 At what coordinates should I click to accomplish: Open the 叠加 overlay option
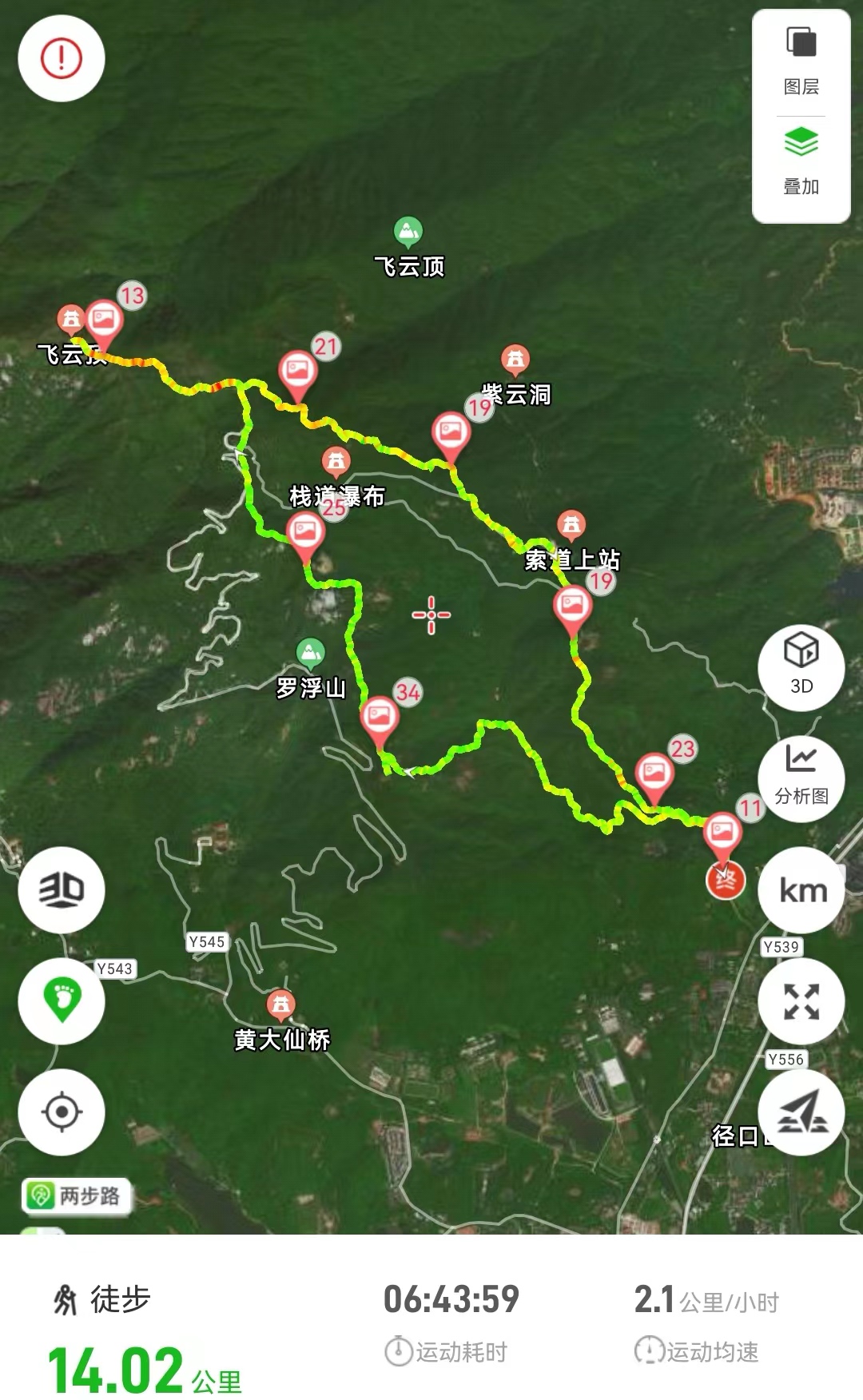(x=801, y=162)
